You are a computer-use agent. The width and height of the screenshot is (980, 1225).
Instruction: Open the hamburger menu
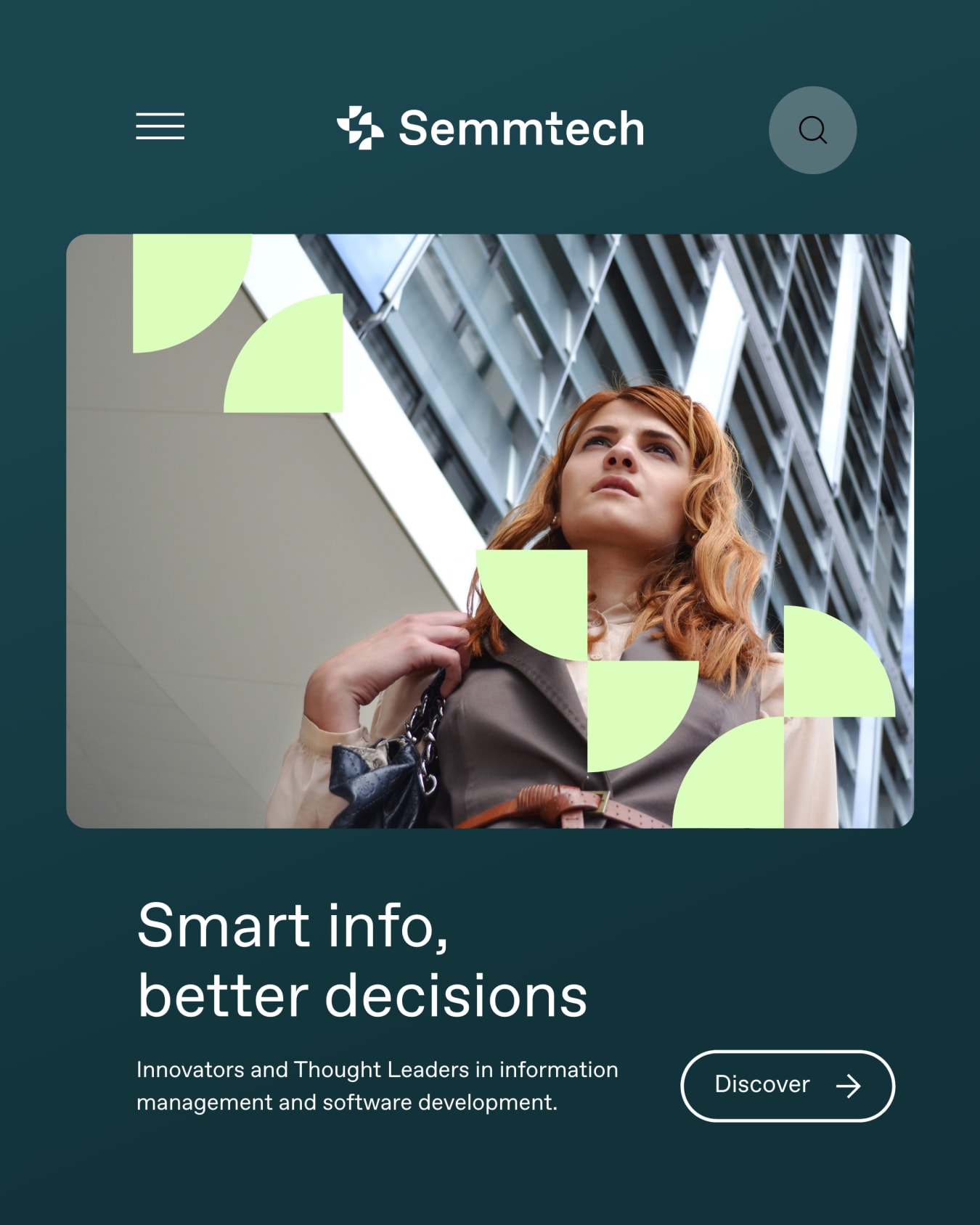(160, 126)
